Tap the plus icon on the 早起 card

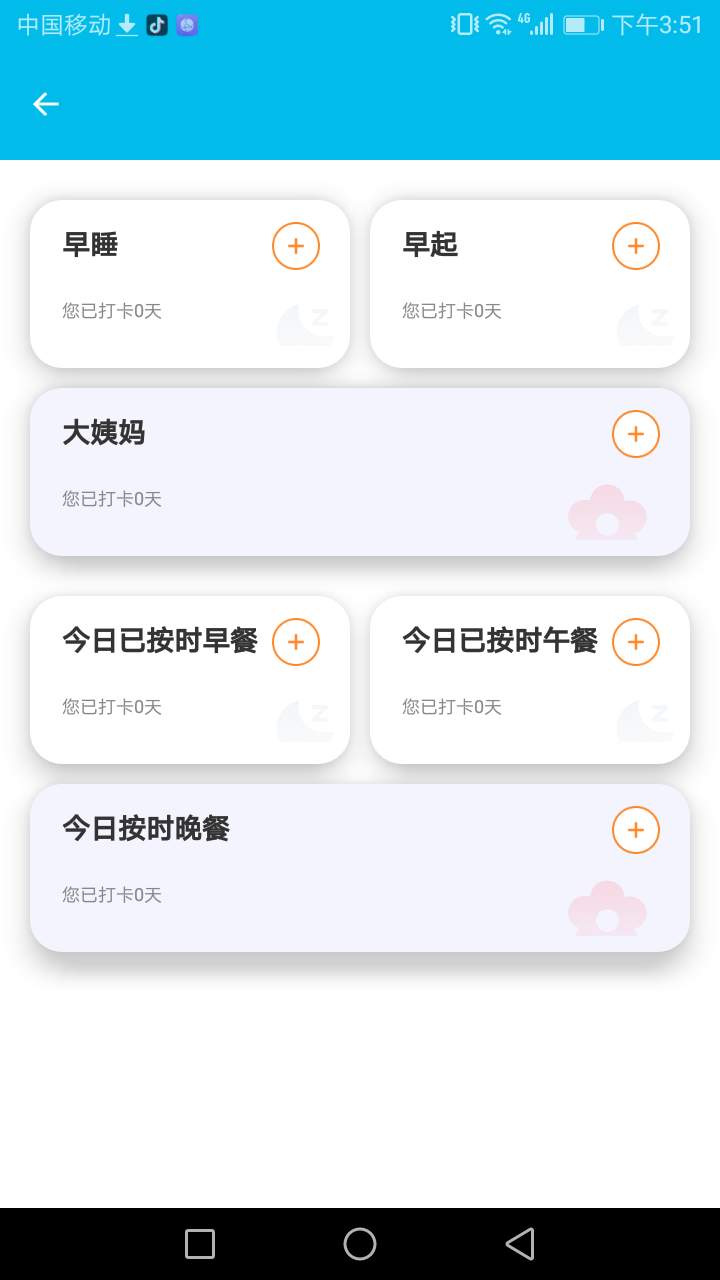(x=635, y=245)
